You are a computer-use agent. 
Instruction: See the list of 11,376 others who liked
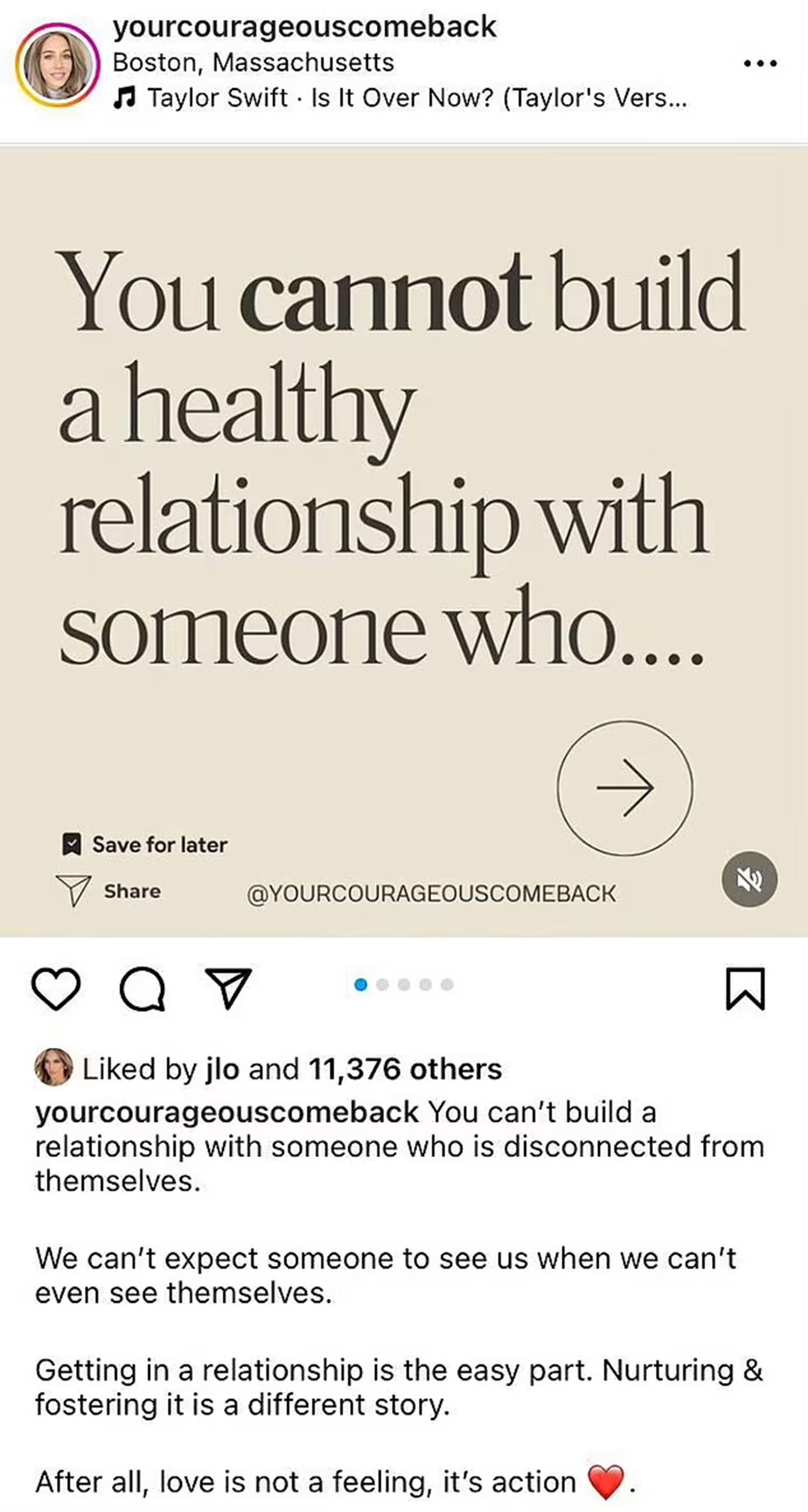[405, 1069]
